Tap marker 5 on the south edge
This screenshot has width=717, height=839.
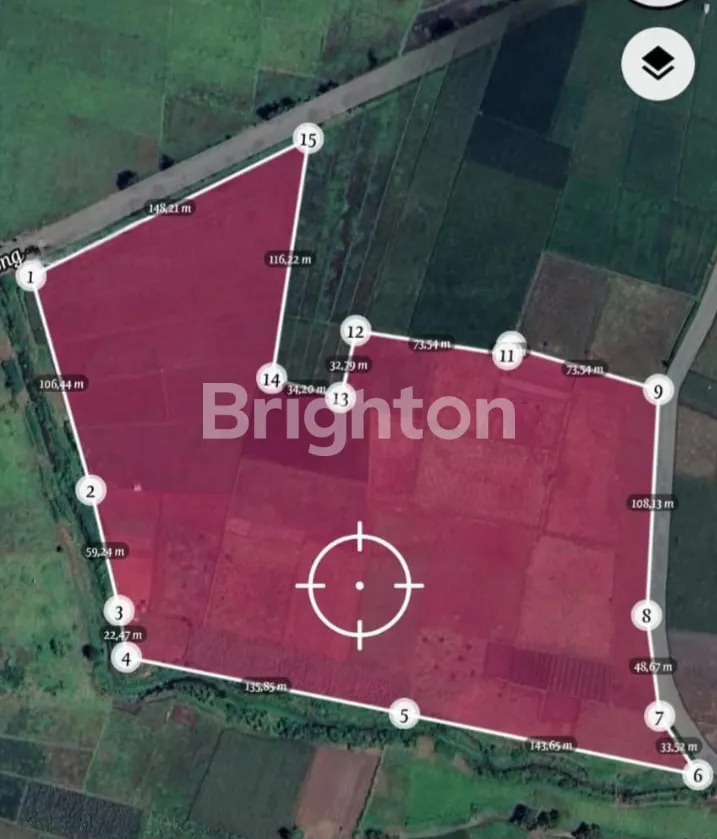(404, 715)
